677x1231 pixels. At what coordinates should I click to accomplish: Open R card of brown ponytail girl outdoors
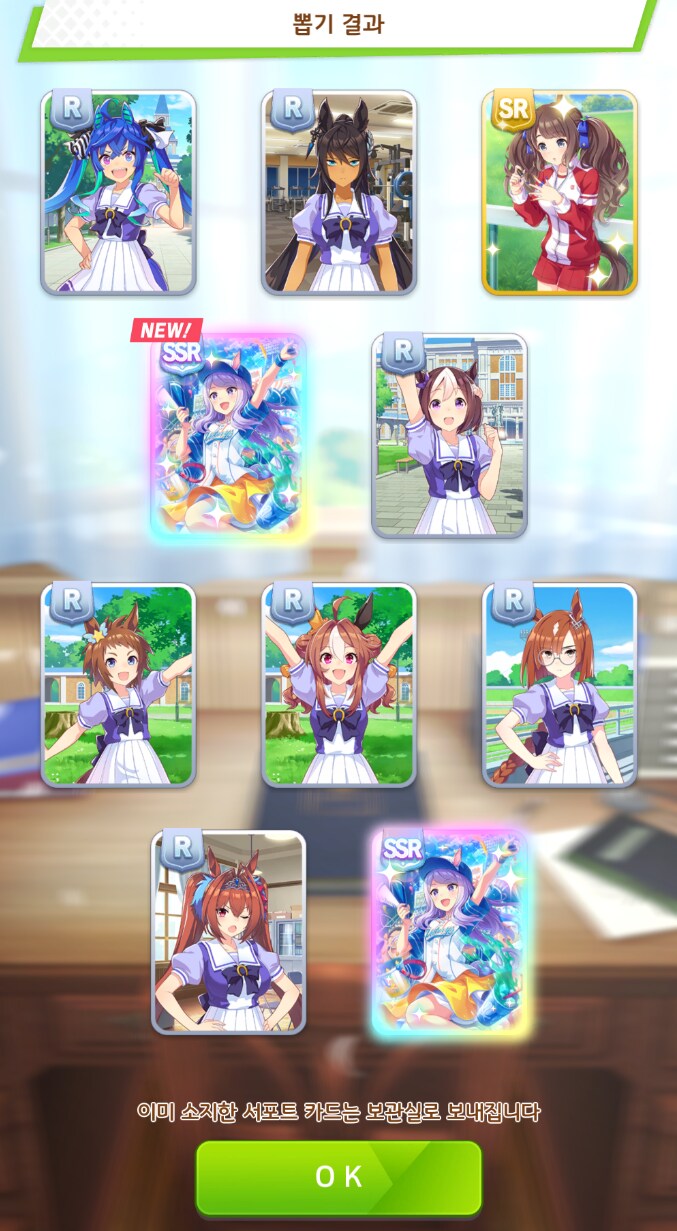[118, 685]
